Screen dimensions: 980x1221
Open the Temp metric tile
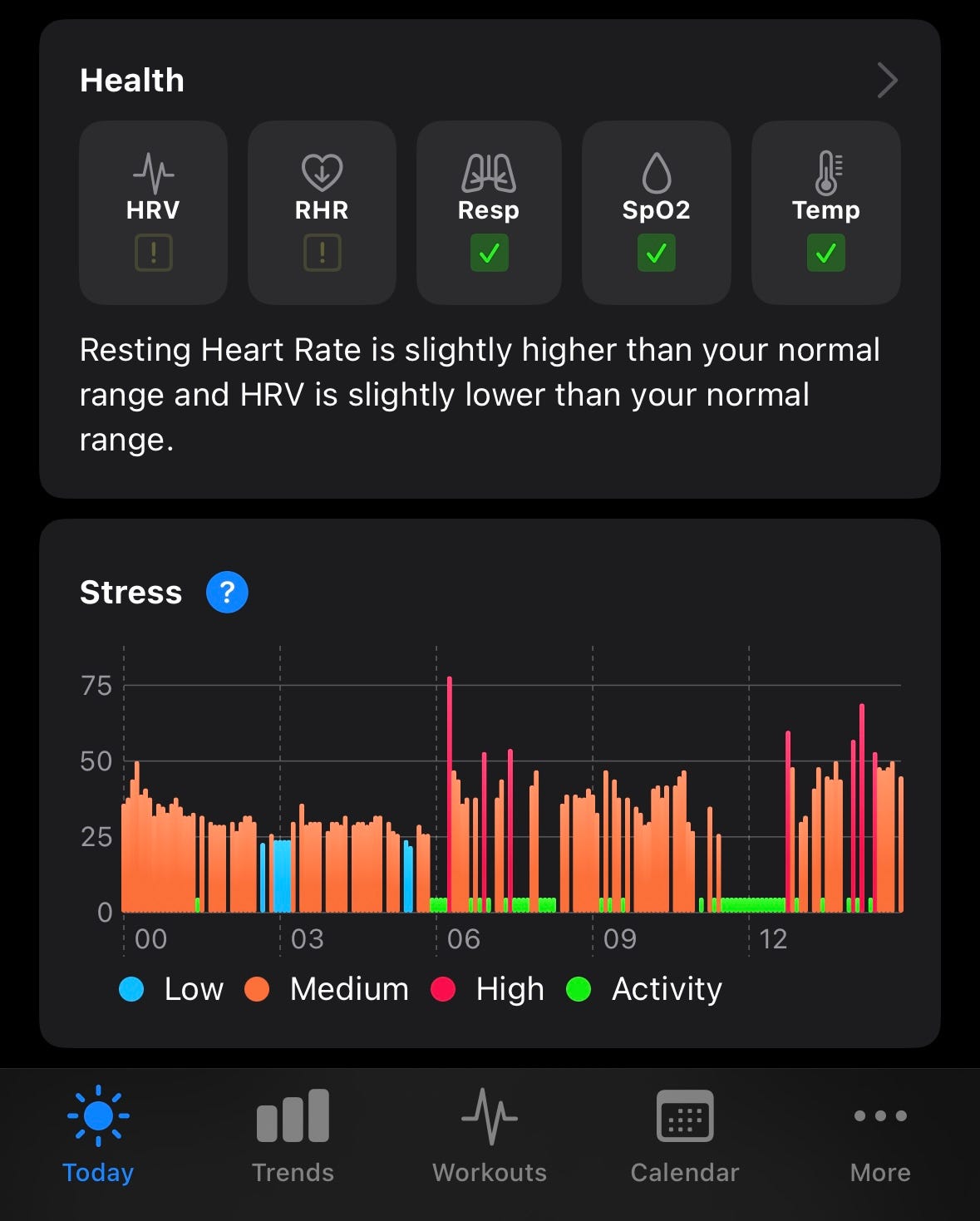pyautogui.click(x=825, y=213)
